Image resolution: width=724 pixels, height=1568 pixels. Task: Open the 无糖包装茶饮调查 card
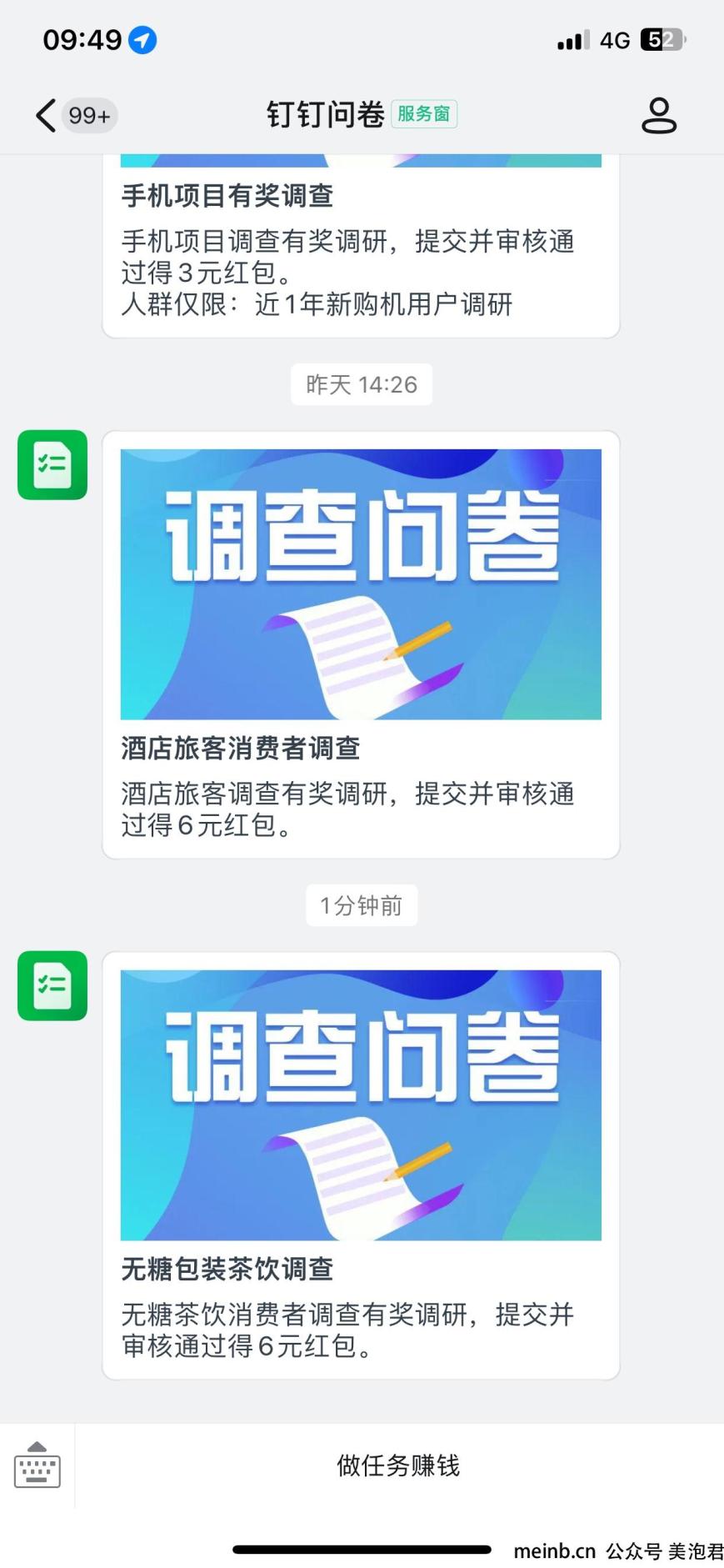pos(360,1165)
